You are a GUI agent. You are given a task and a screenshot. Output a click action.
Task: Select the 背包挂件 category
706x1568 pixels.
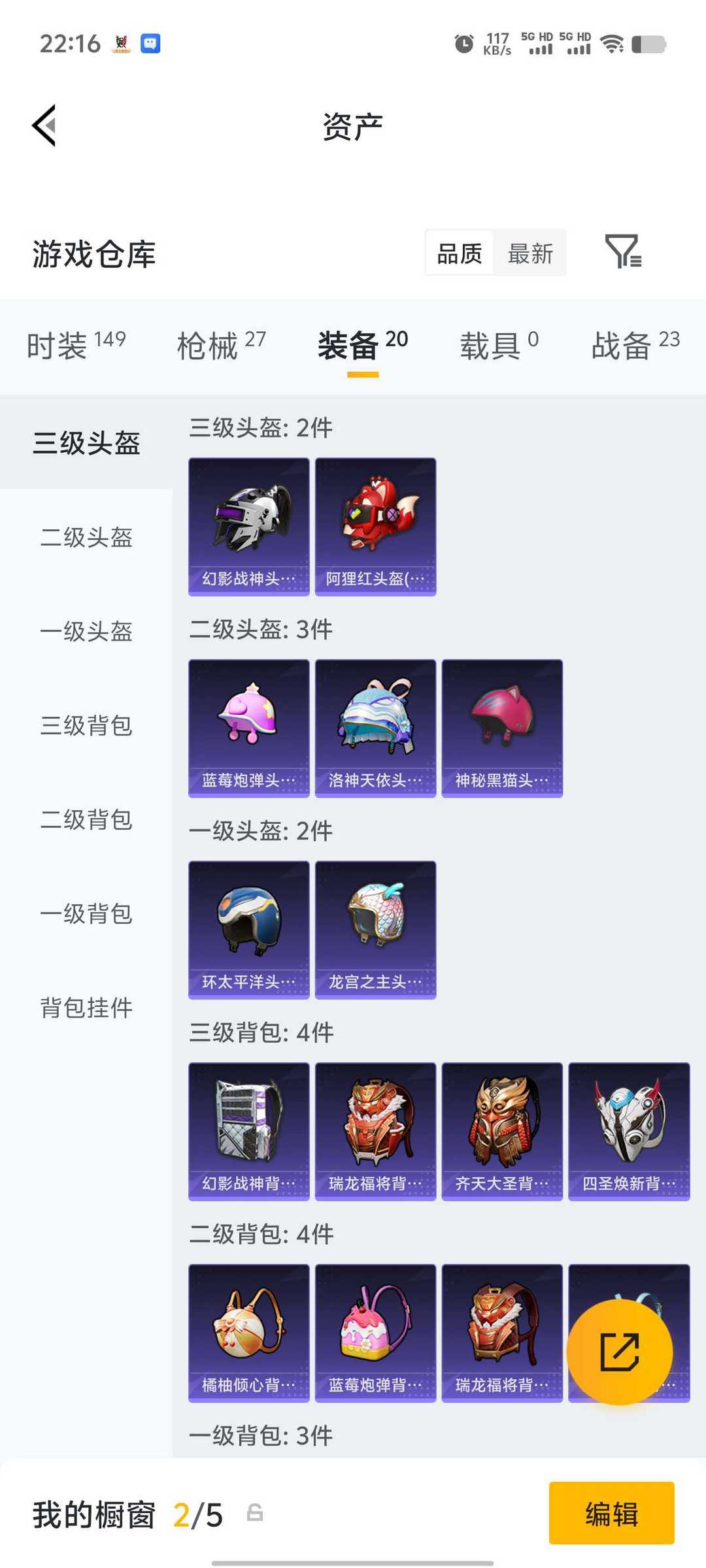[x=86, y=1008]
